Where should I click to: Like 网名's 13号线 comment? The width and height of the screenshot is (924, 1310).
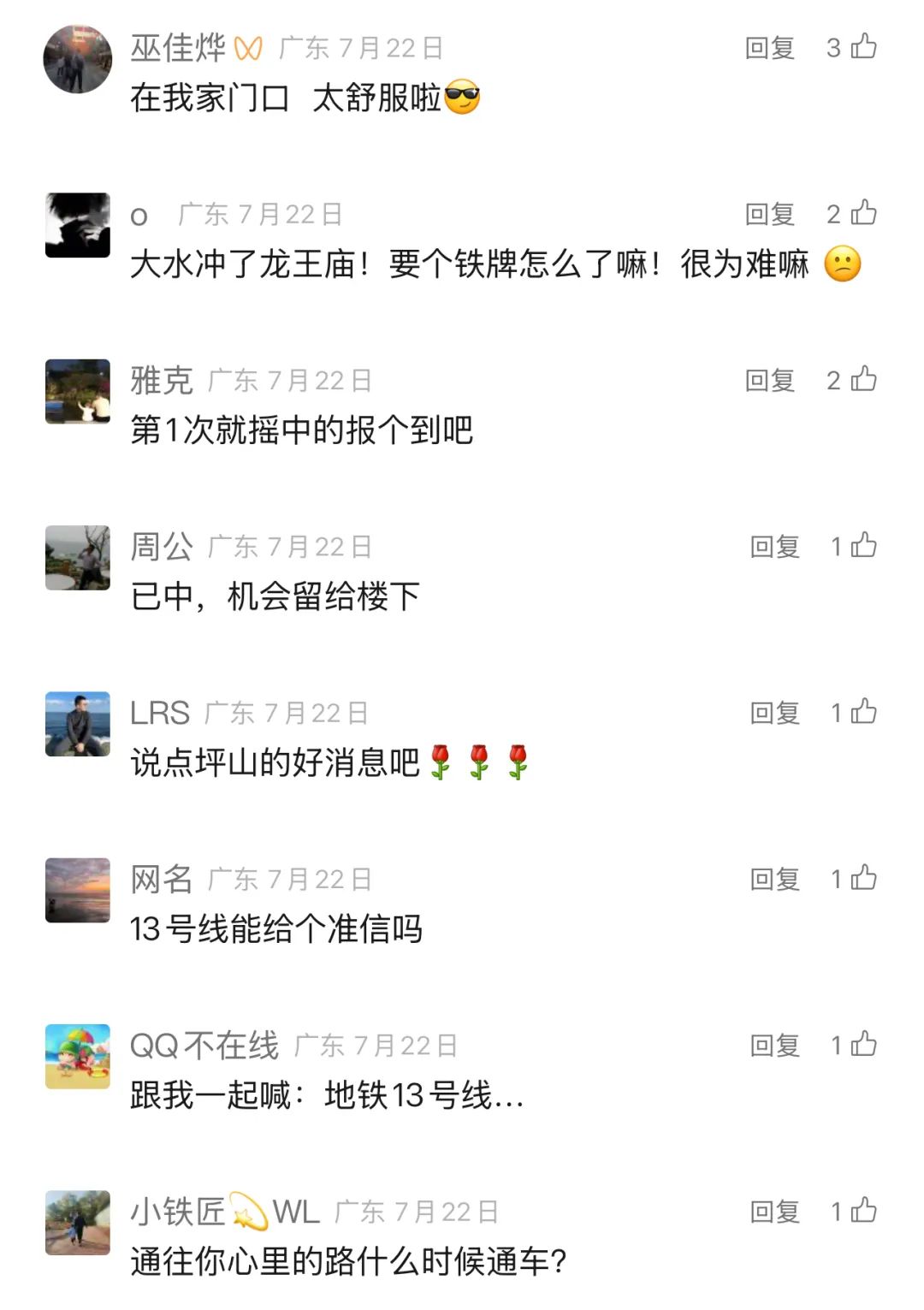pos(864,877)
